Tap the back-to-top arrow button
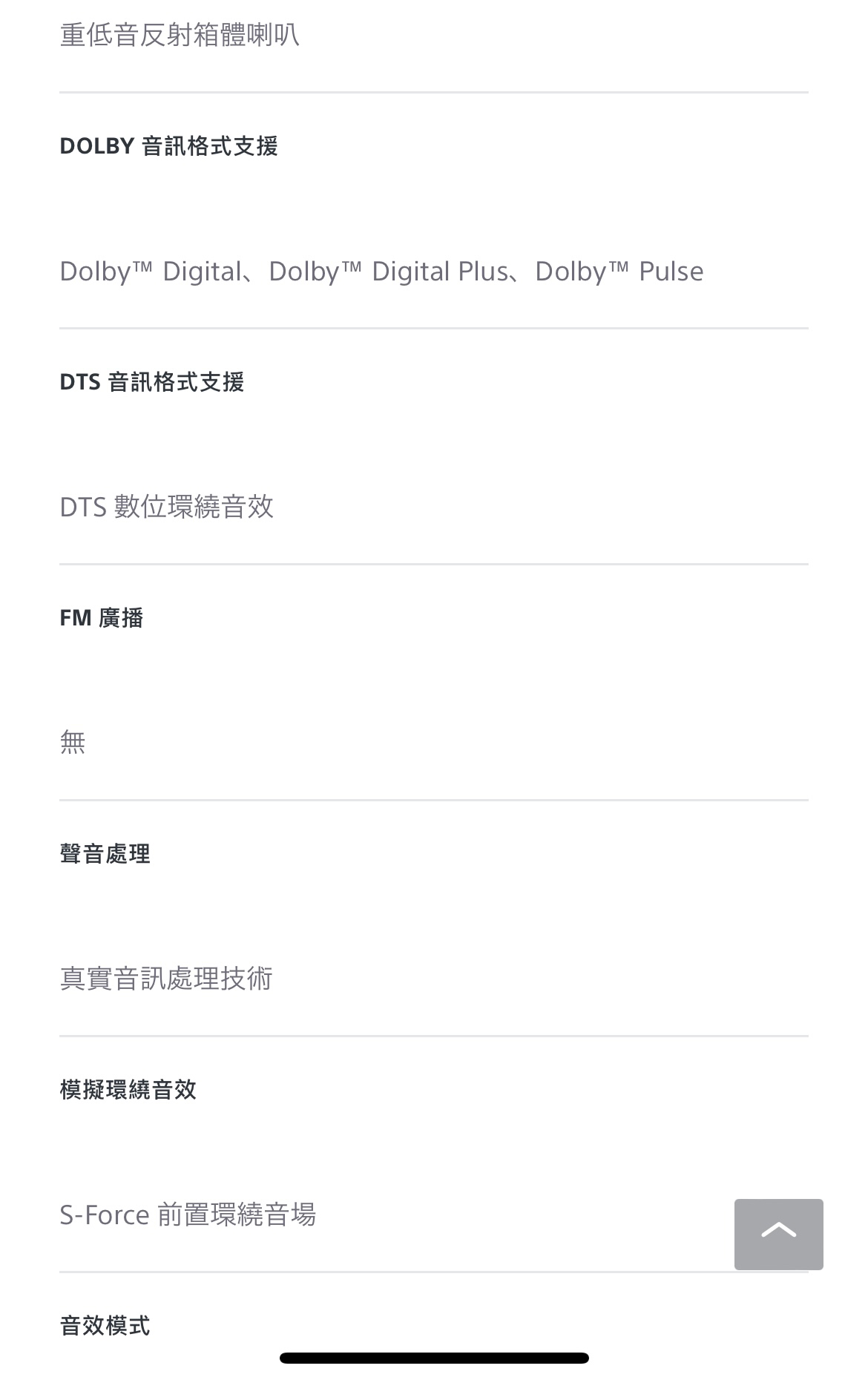Image resolution: width=868 pixels, height=1380 pixels. [778, 1234]
